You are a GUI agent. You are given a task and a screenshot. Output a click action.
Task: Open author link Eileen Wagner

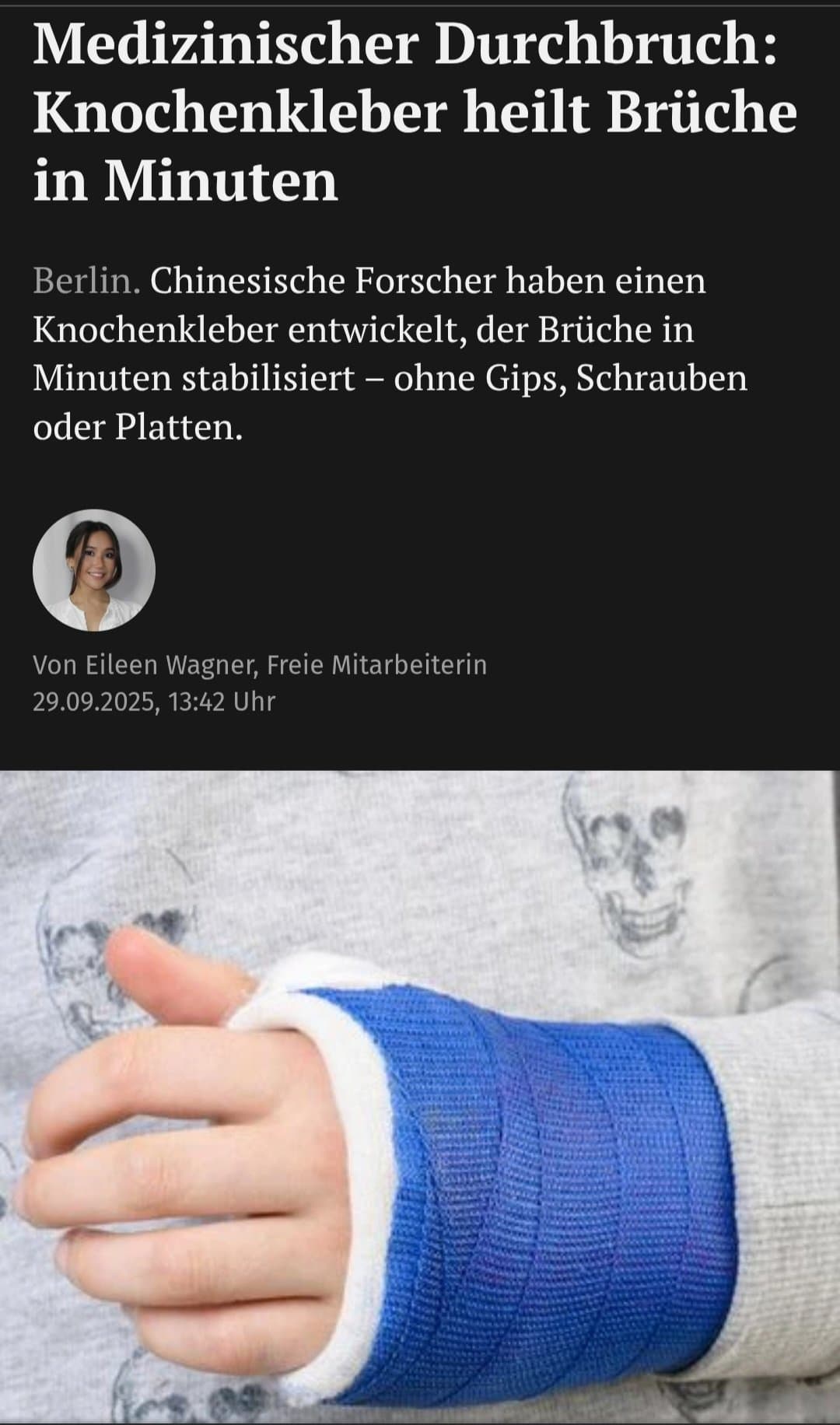(163, 666)
